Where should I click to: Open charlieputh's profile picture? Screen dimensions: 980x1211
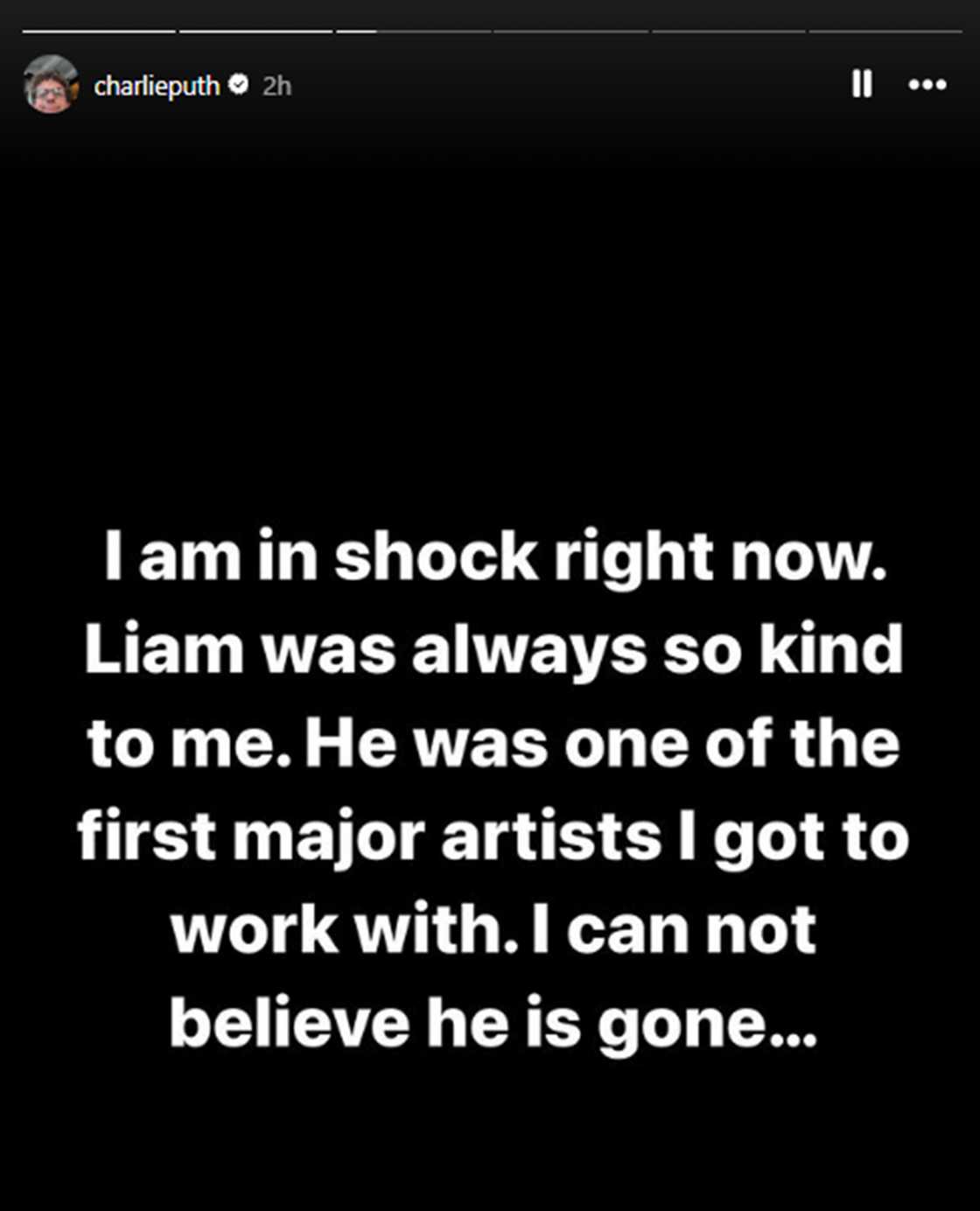click(51, 85)
